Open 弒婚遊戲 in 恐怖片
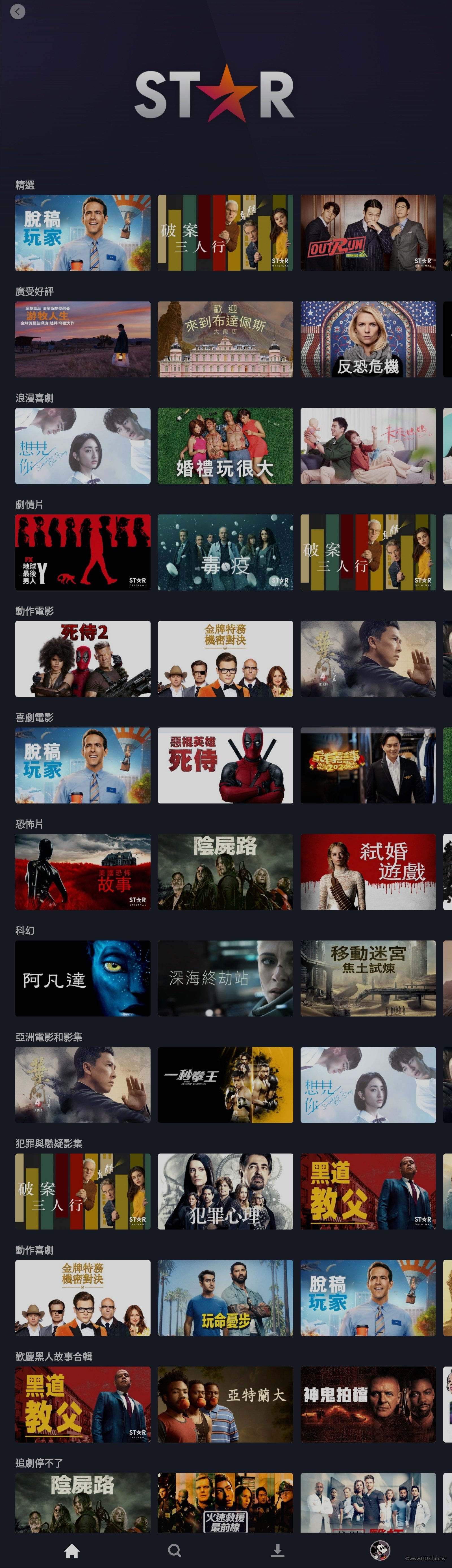452x1568 pixels. coord(368,872)
